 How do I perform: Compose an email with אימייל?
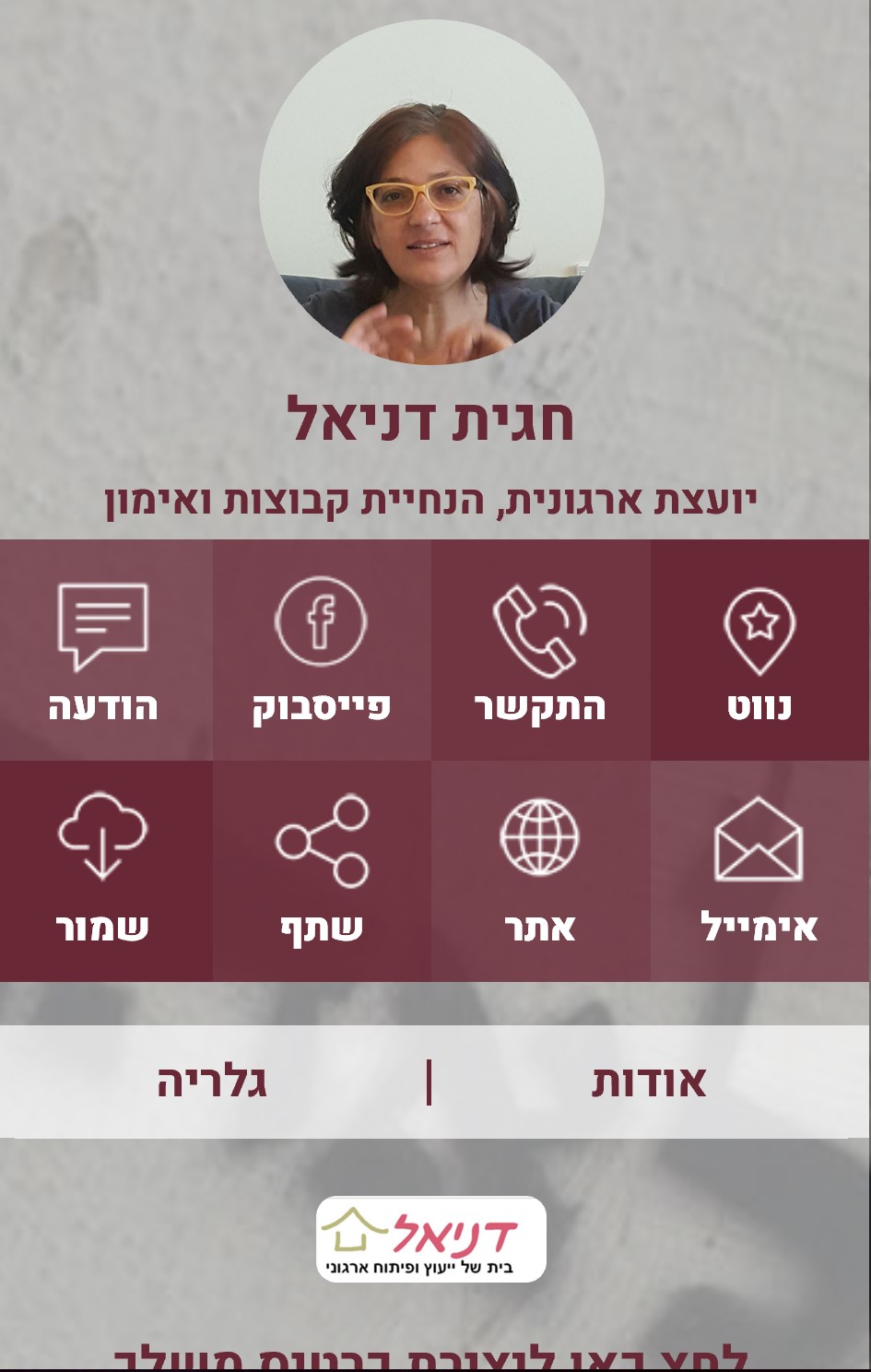(x=759, y=871)
